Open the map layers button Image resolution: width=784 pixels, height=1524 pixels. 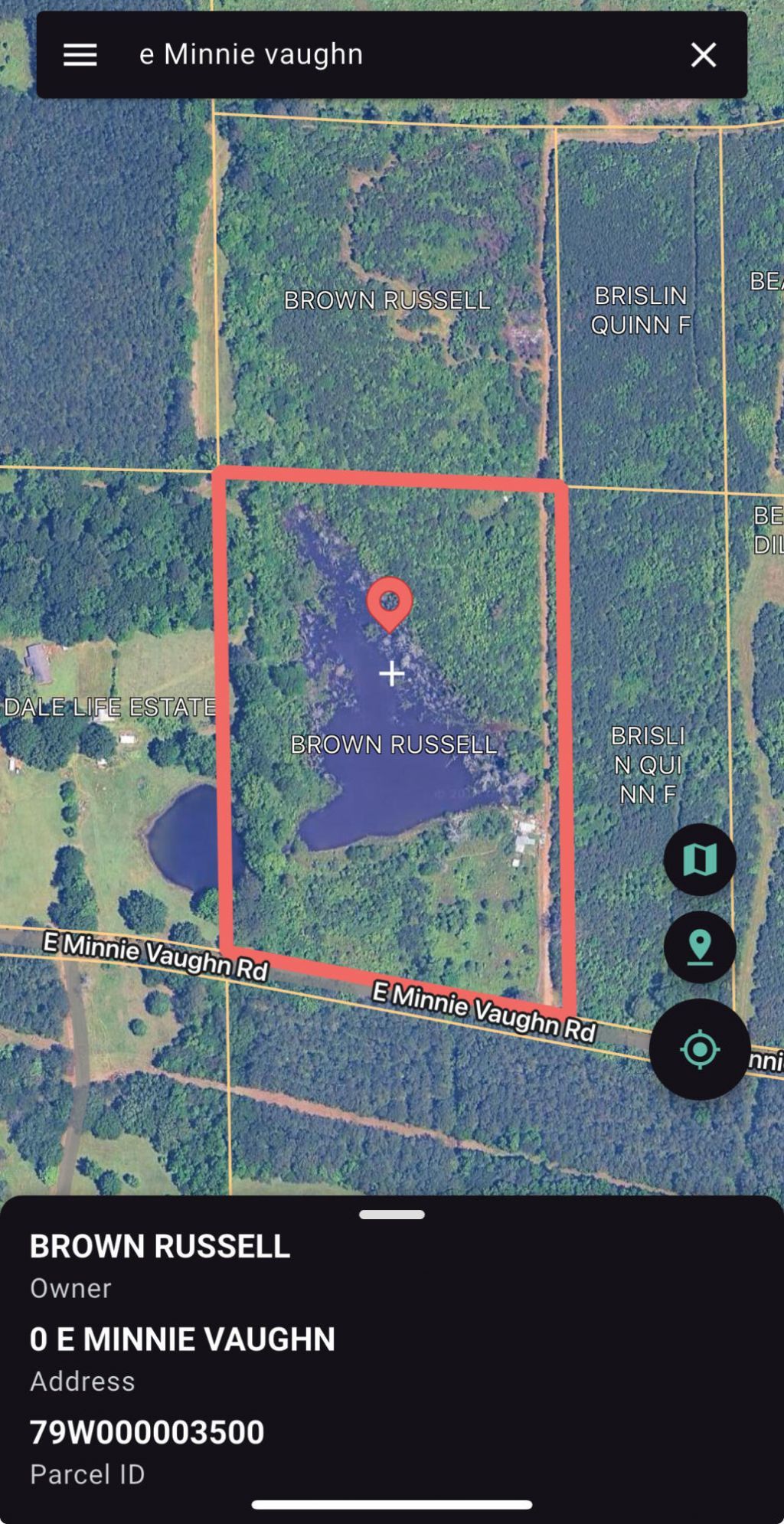(700, 859)
